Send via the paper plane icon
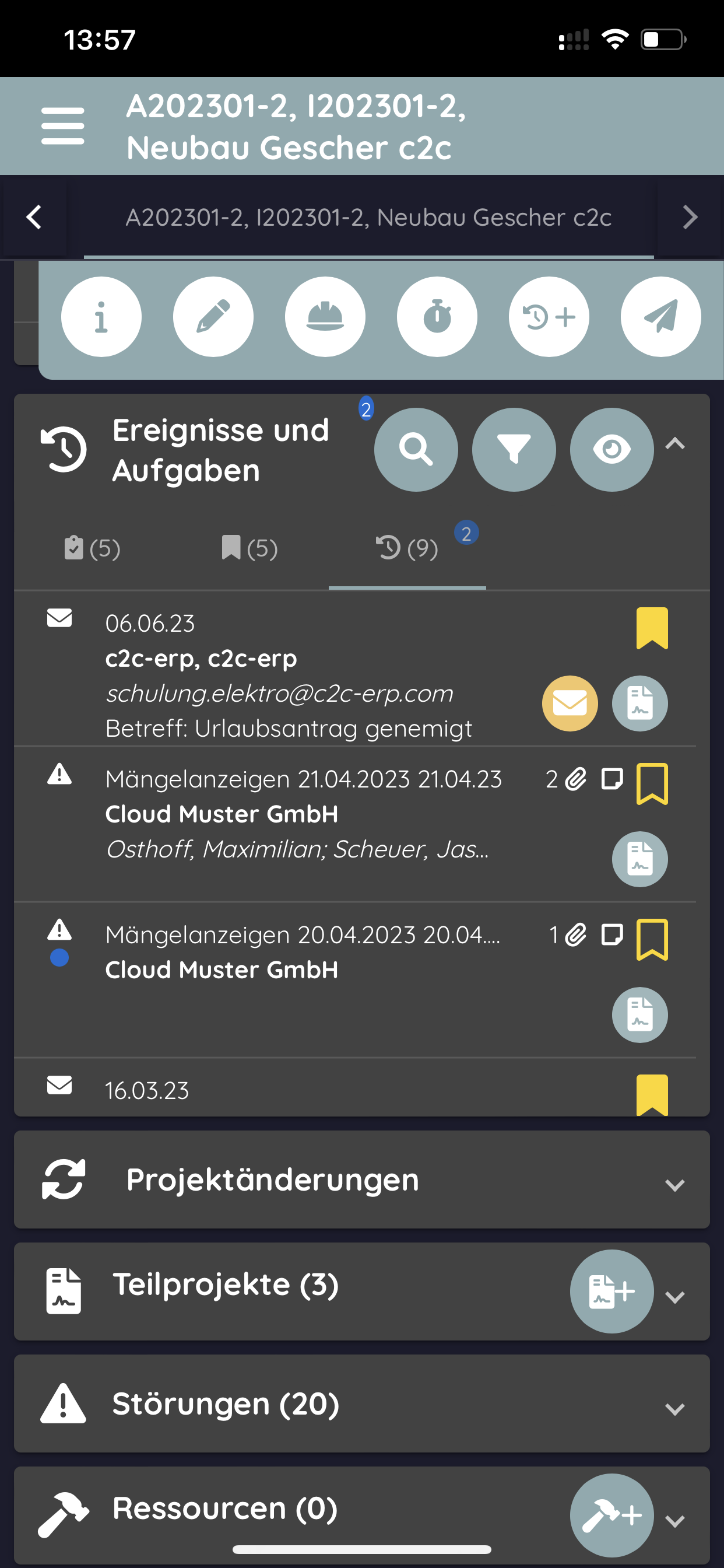 (660, 316)
